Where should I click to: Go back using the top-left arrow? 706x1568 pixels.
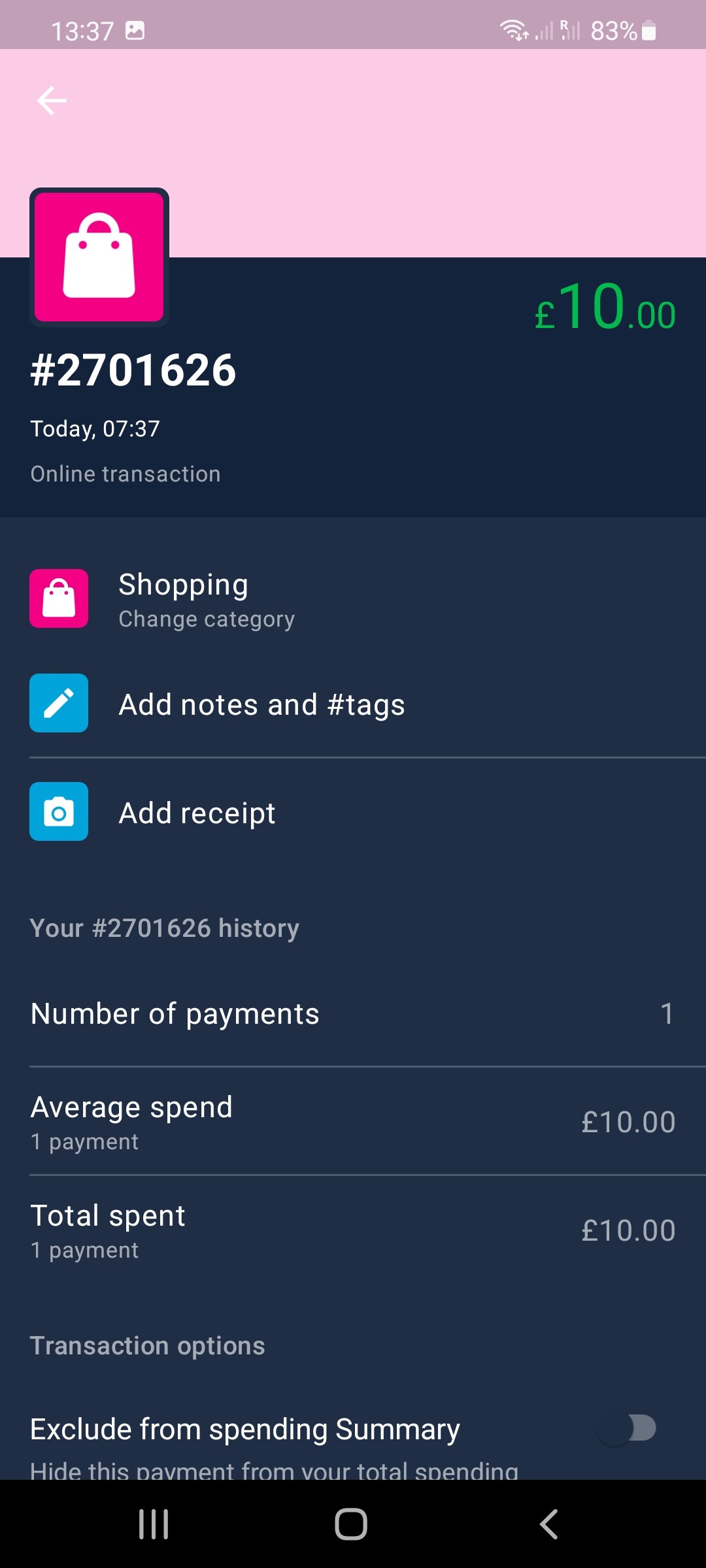52,101
